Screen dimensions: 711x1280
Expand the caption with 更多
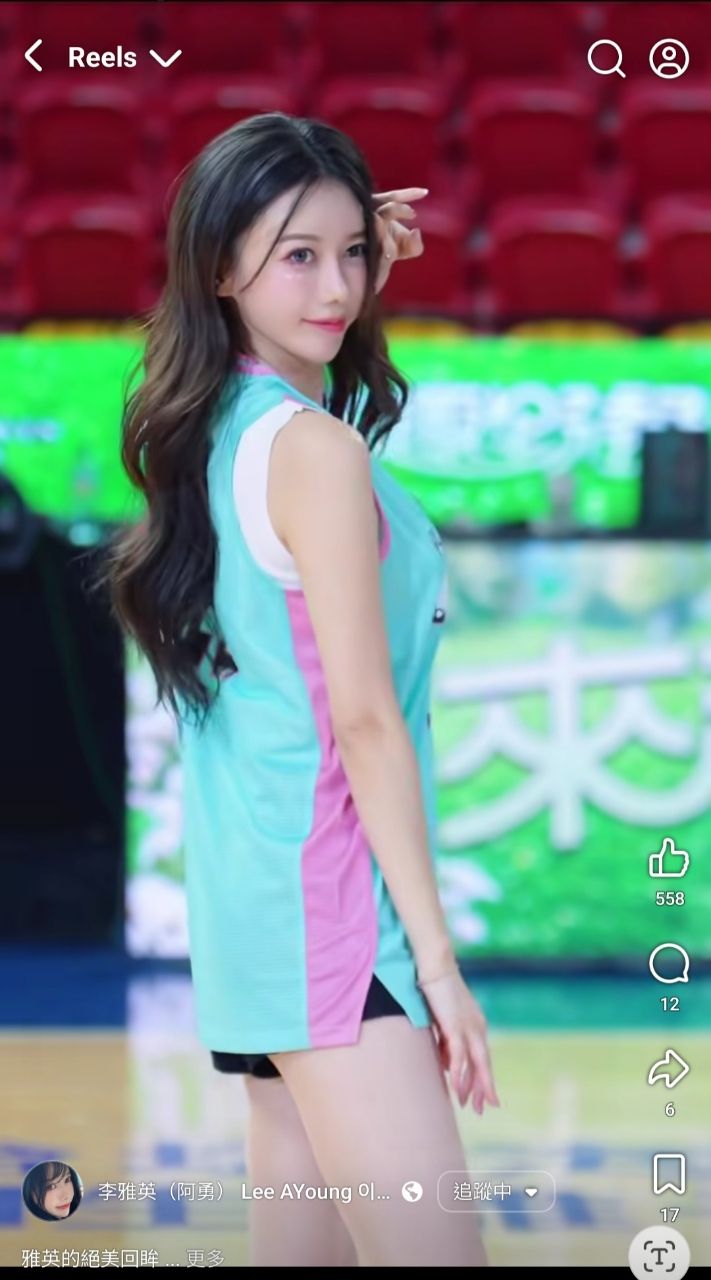pos(205,1258)
